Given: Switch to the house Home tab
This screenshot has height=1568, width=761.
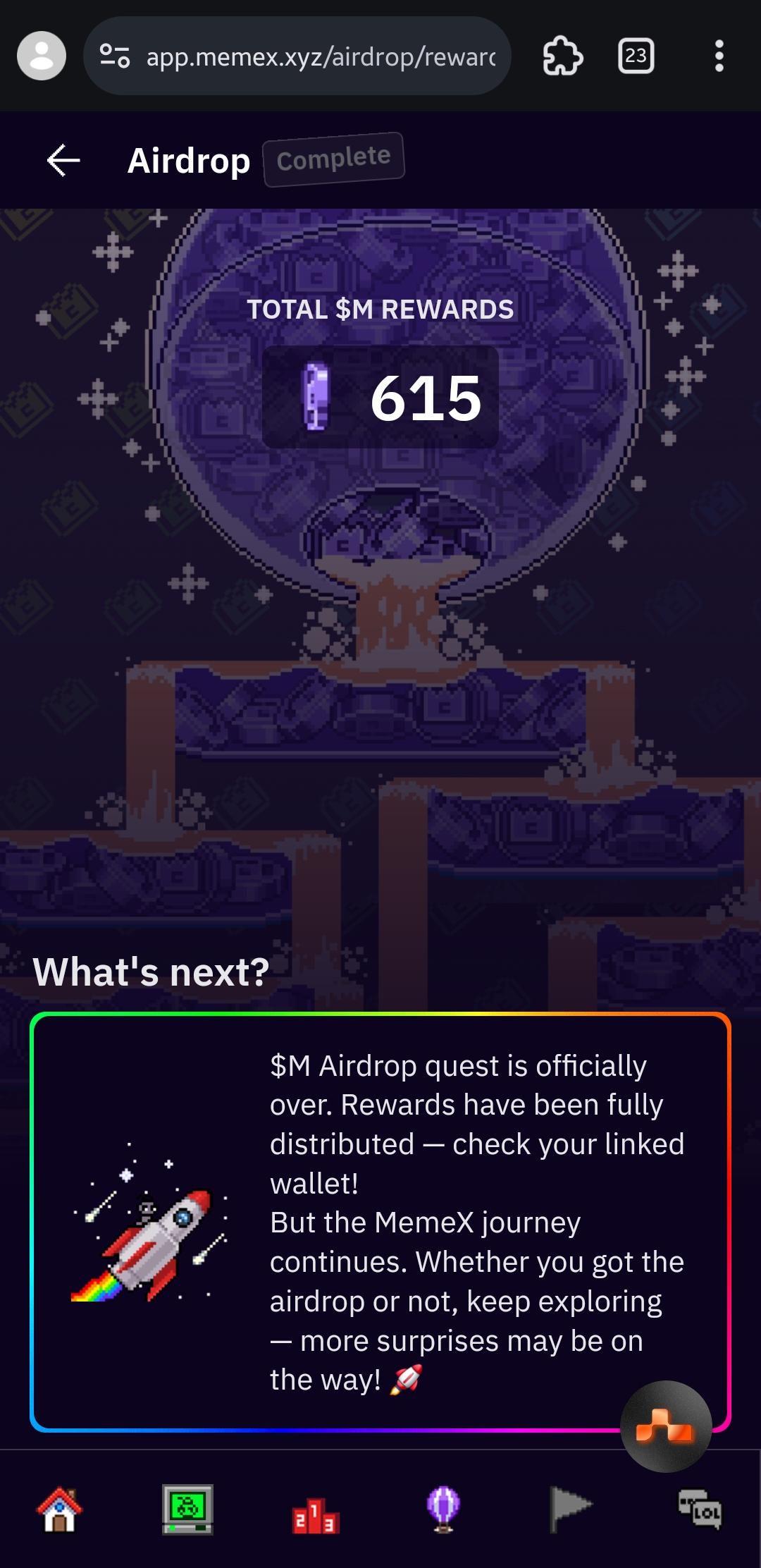Looking at the screenshot, I should coord(60,1509).
